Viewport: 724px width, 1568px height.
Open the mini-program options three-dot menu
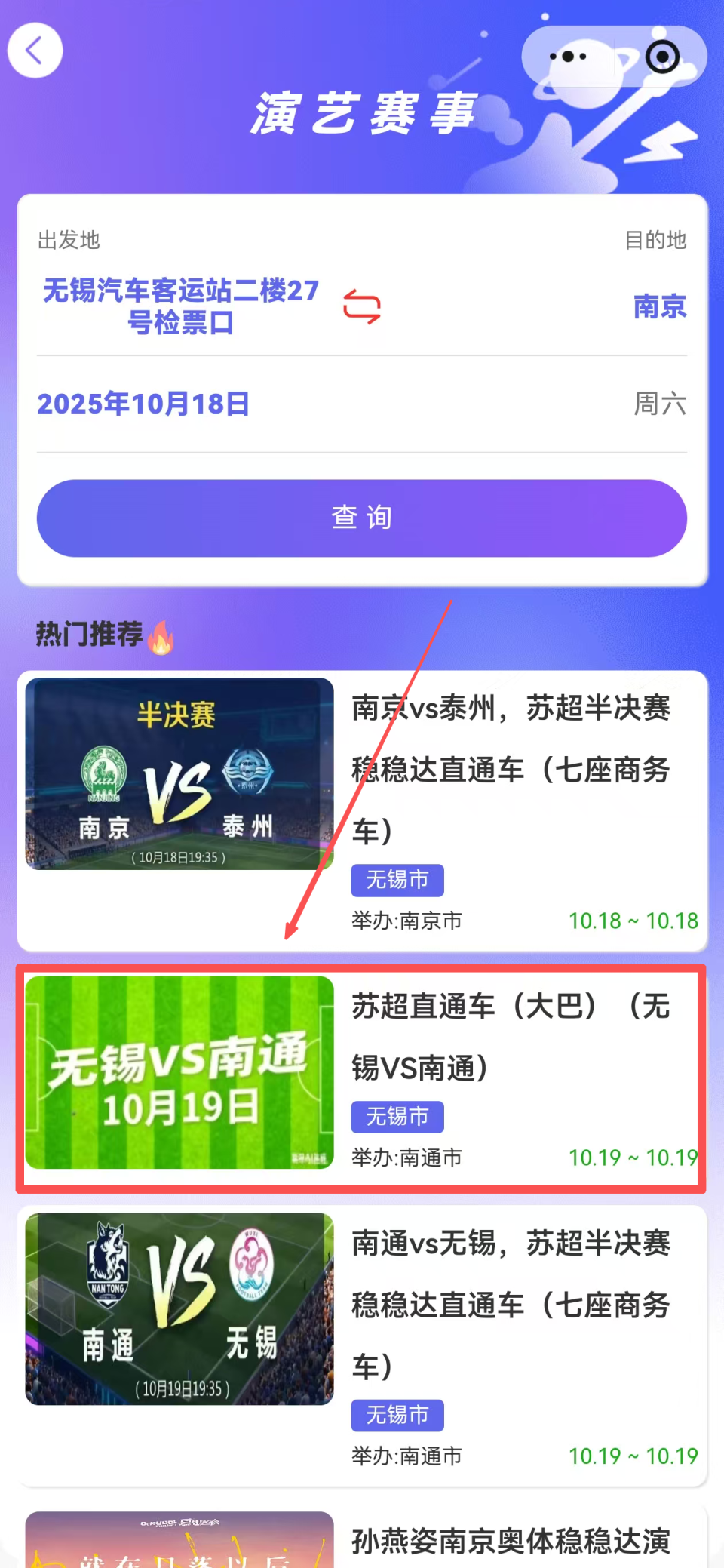569,55
